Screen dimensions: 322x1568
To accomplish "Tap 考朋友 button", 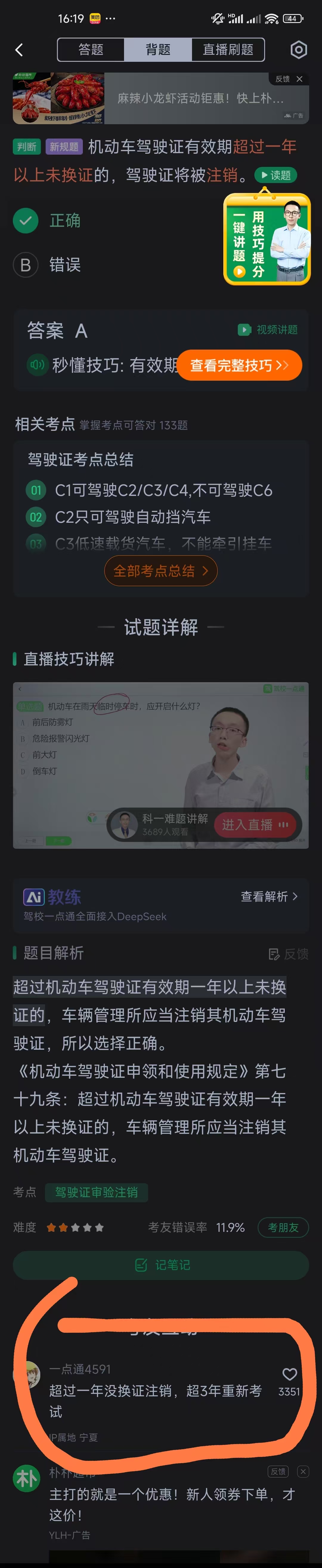I will [283, 1227].
